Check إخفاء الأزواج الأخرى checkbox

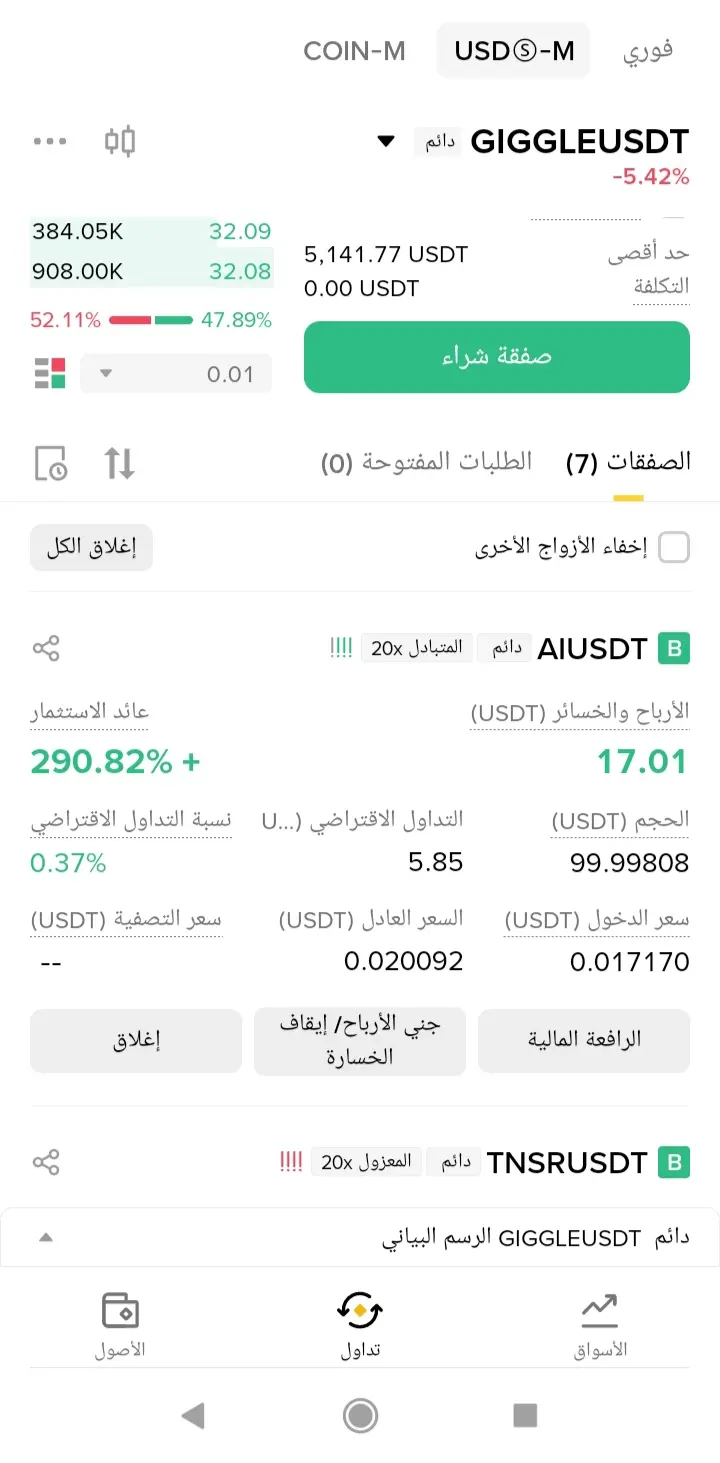point(674,548)
